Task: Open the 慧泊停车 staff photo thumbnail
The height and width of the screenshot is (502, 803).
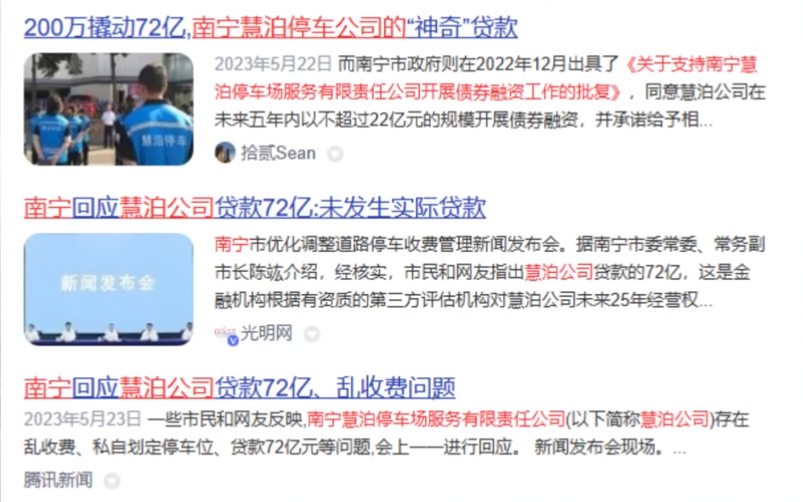Action: point(109,109)
